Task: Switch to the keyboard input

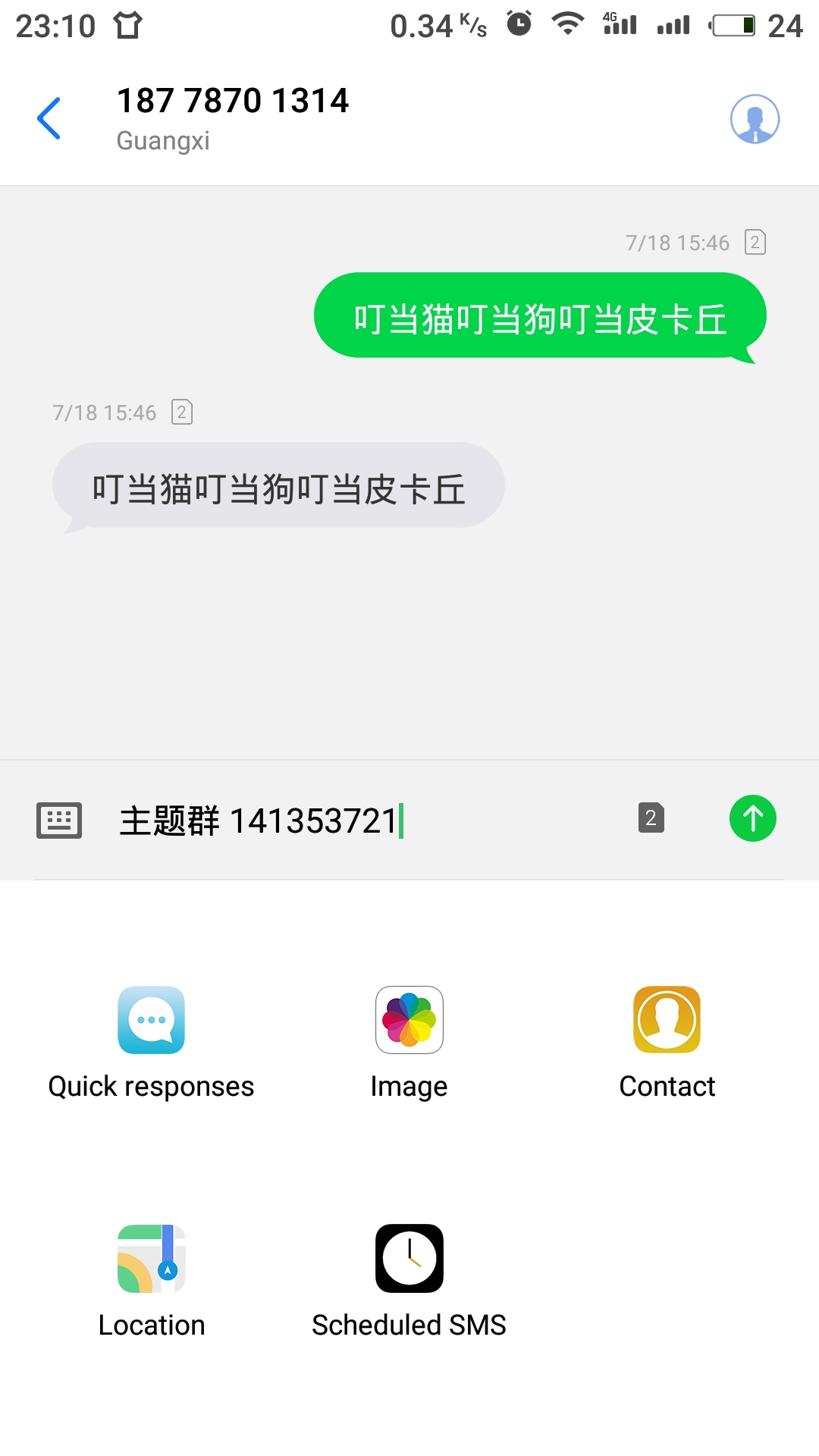Action: (x=59, y=820)
